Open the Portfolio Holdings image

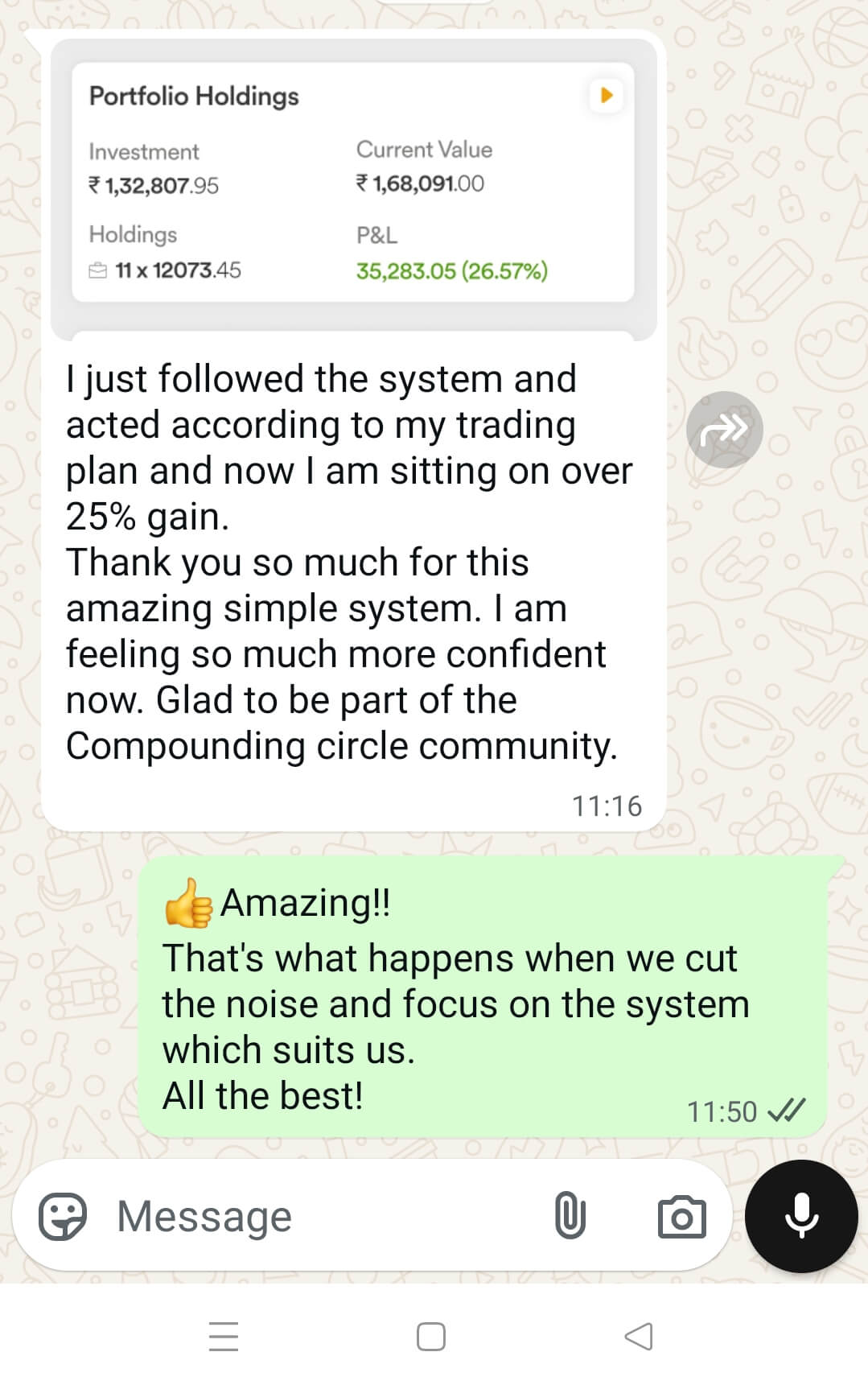(x=353, y=183)
